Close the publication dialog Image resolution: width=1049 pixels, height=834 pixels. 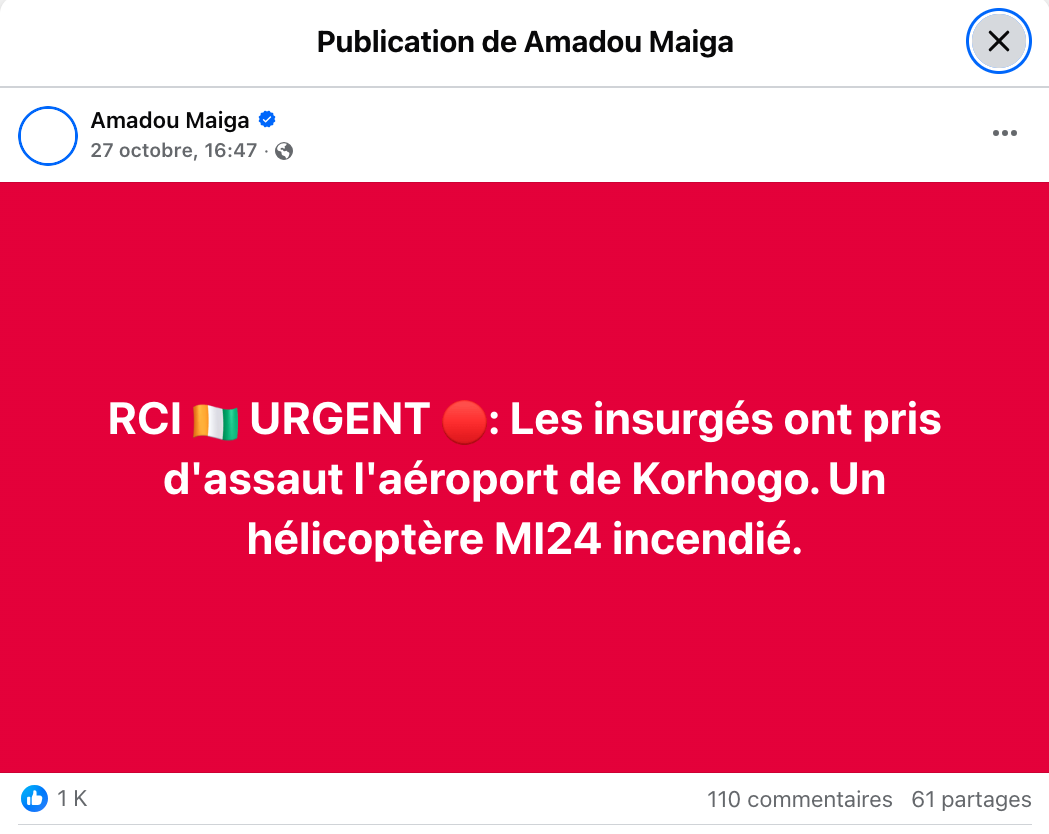(x=998, y=41)
